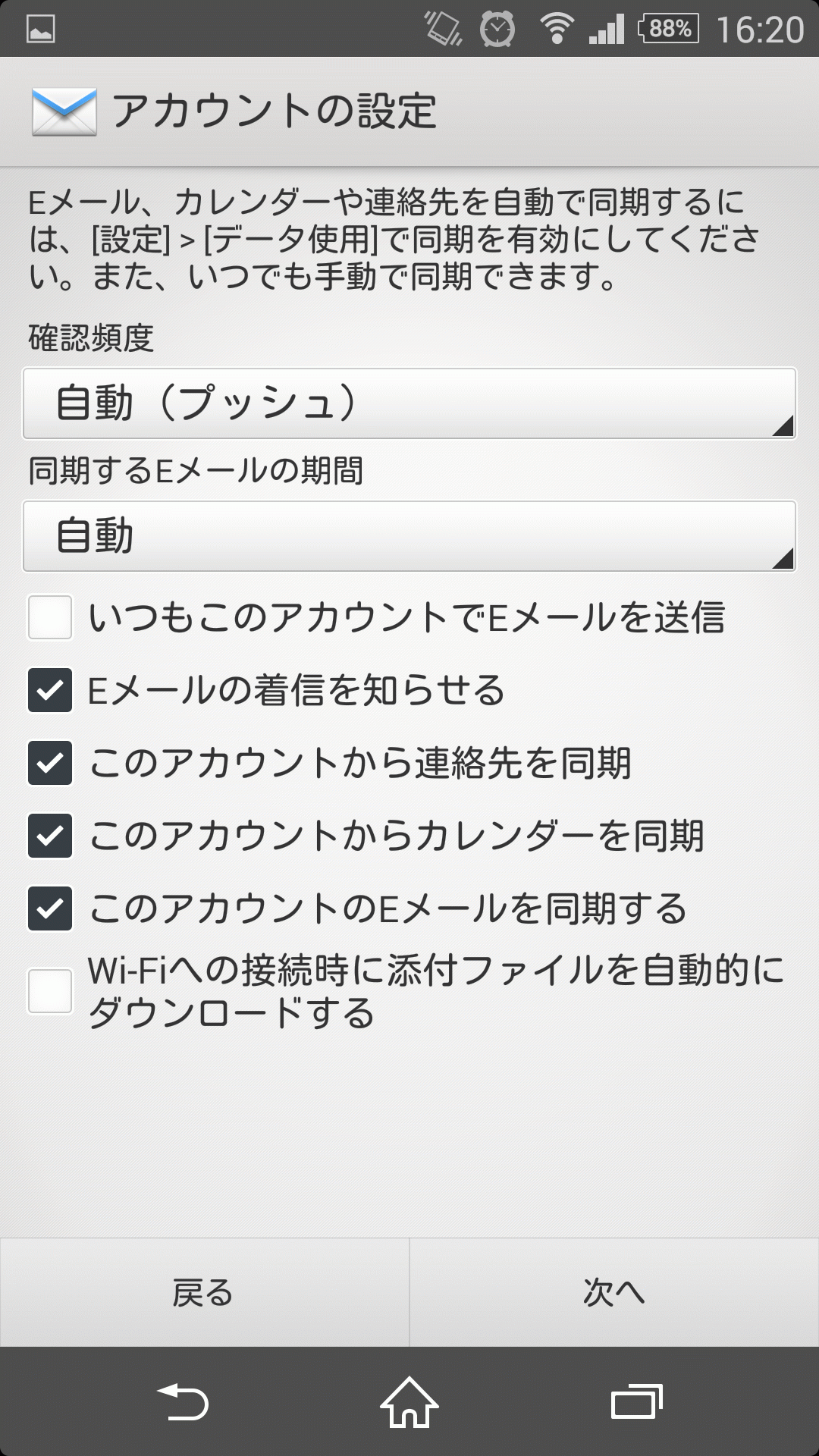The height and width of the screenshot is (1456, 819).
Task: Expand the 同期するEメールの期間 dropdown
Action: (x=409, y=535)
